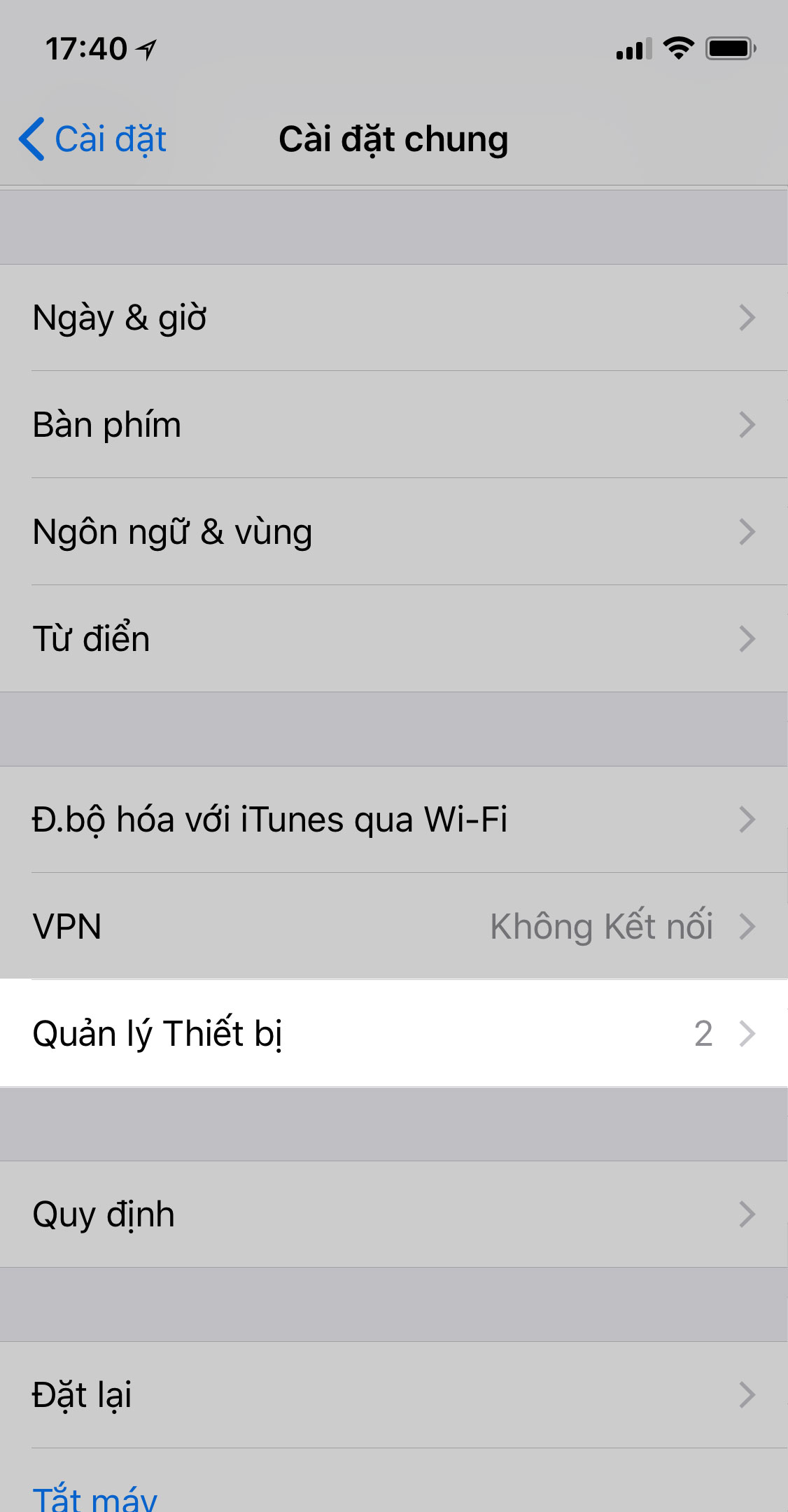Image resolution: width=788 pixels, height=1512 pixels.
Task: Open Ngôn ngữ & vùng
Action: coord(394,532)
